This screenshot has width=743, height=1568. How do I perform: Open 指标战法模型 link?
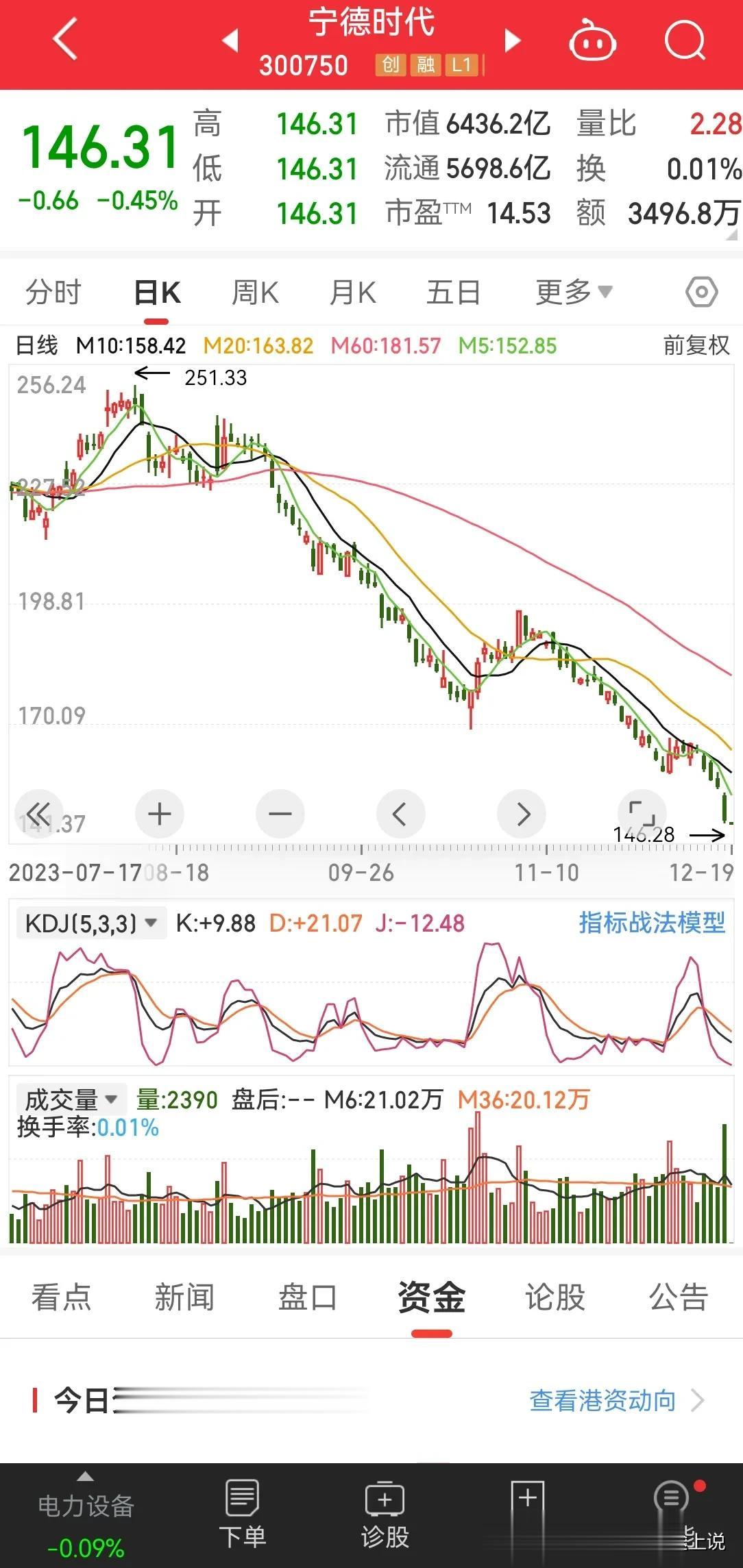[x=652, y=923]
